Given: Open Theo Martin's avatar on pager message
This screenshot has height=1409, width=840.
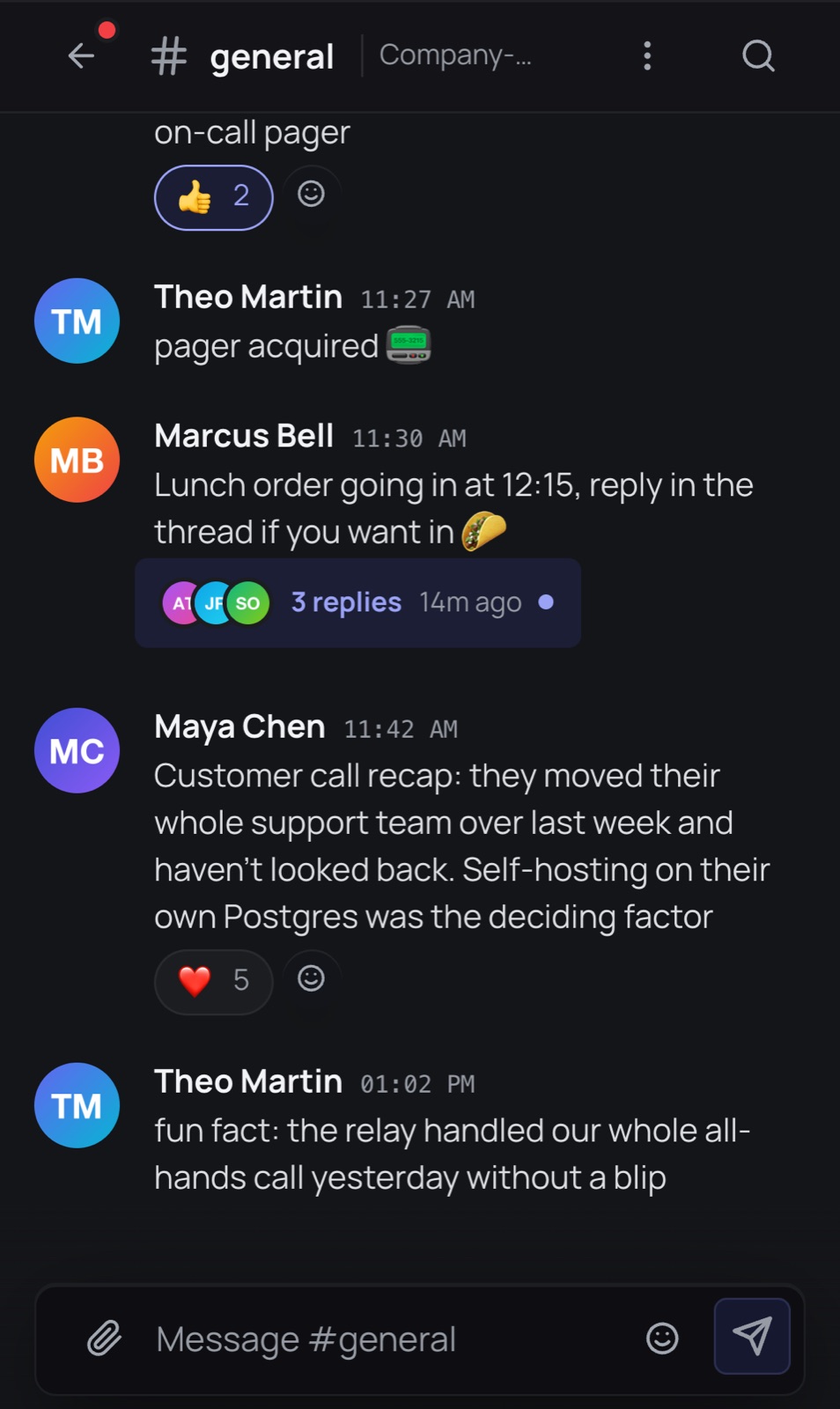Looking at the screenshot, I should (77, 321).
